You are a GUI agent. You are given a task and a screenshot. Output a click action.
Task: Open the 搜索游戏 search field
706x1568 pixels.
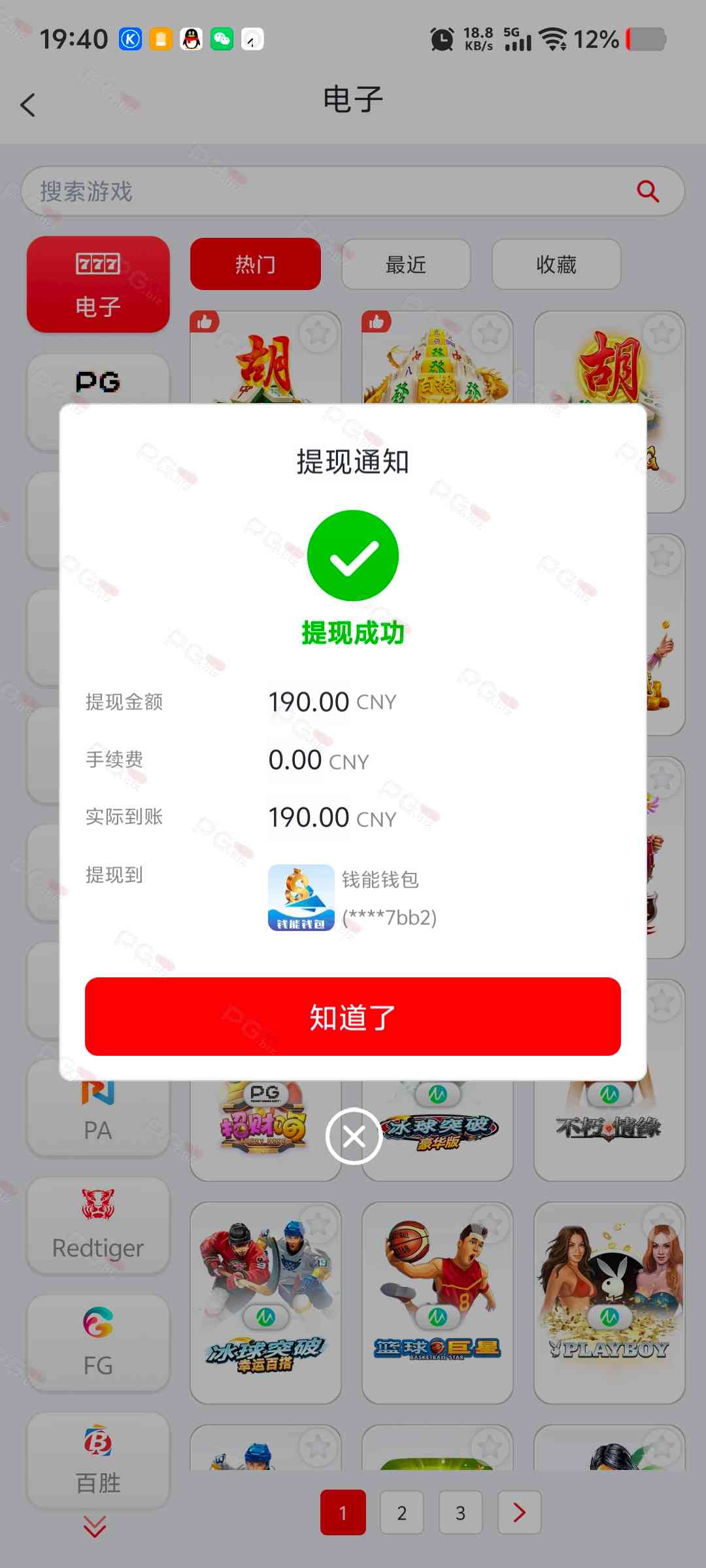[x=327, y=191]
